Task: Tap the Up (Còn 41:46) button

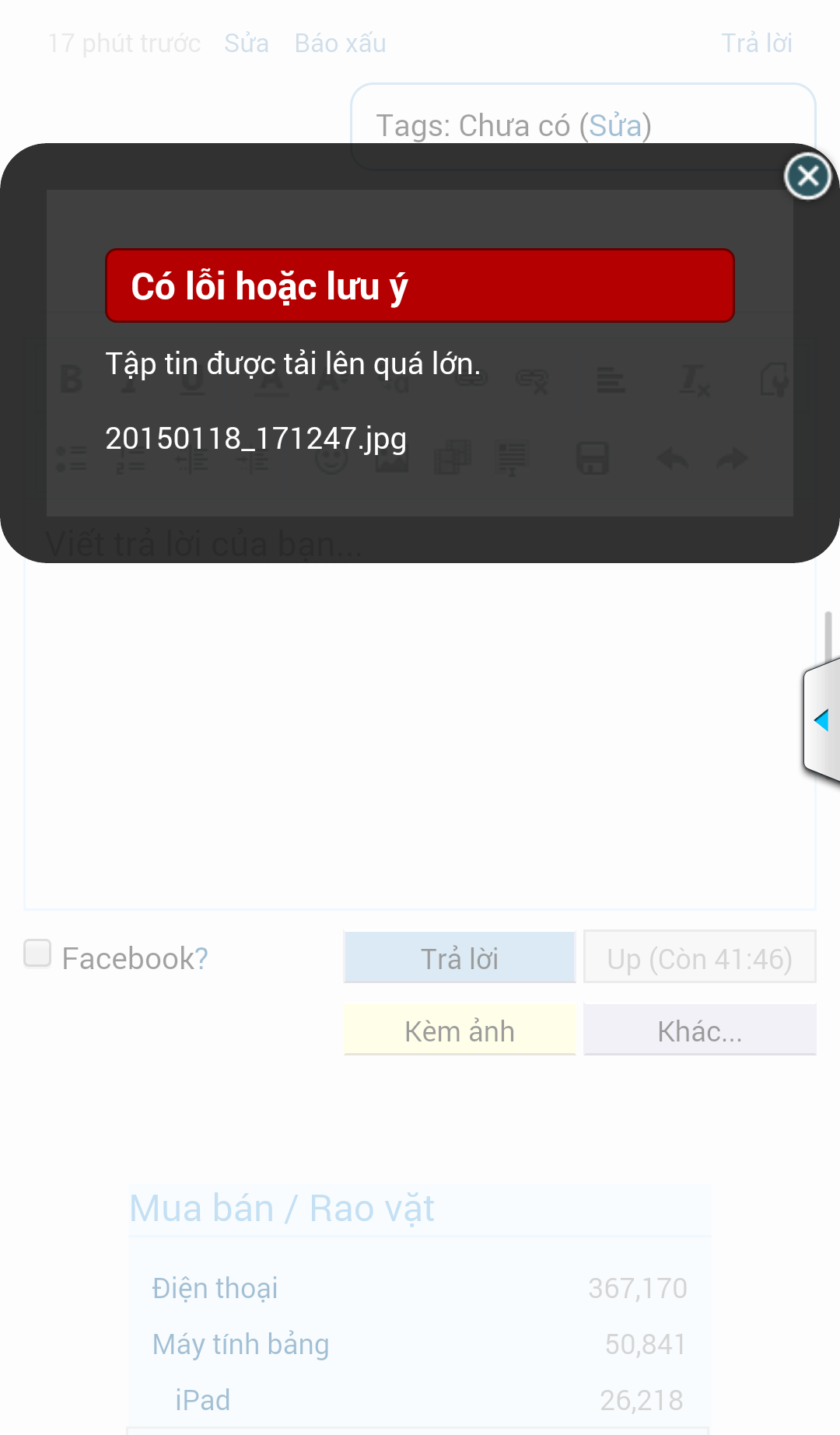Action: click(700, 957)
